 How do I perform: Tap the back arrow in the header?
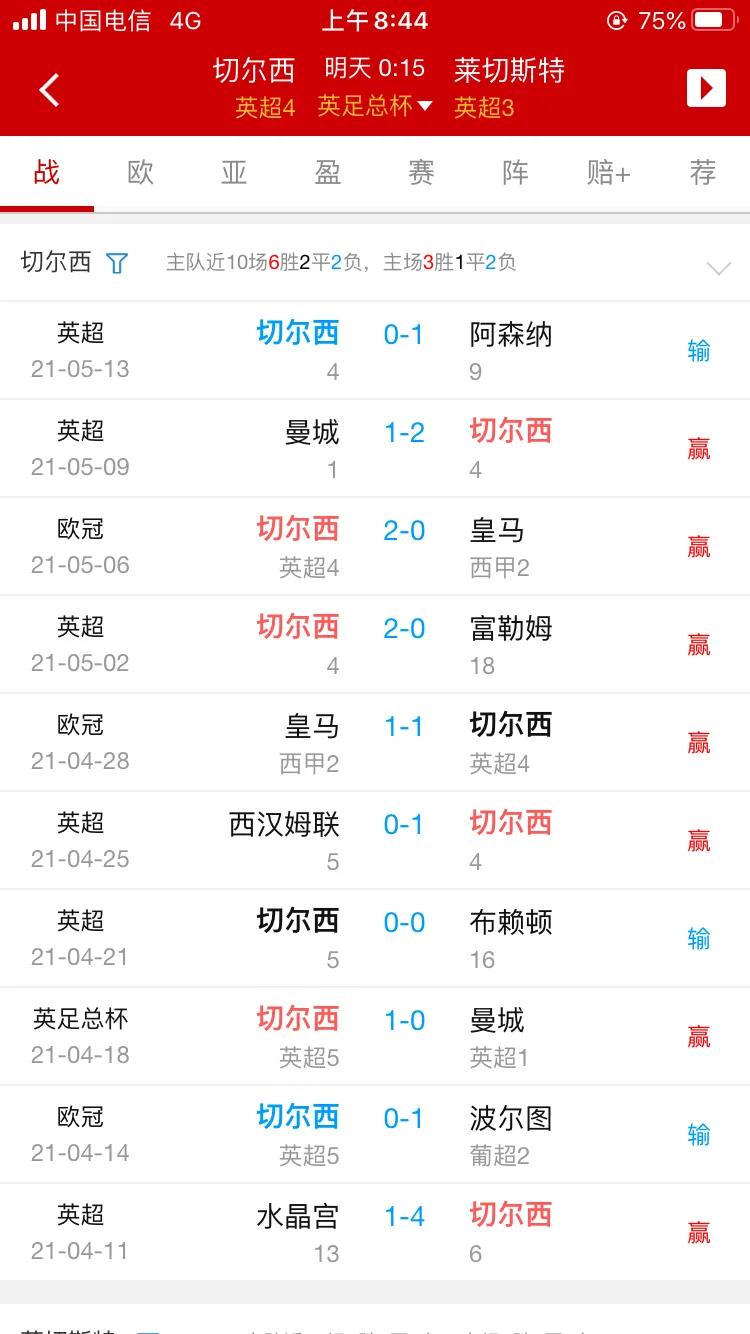[x=49, y=89]
